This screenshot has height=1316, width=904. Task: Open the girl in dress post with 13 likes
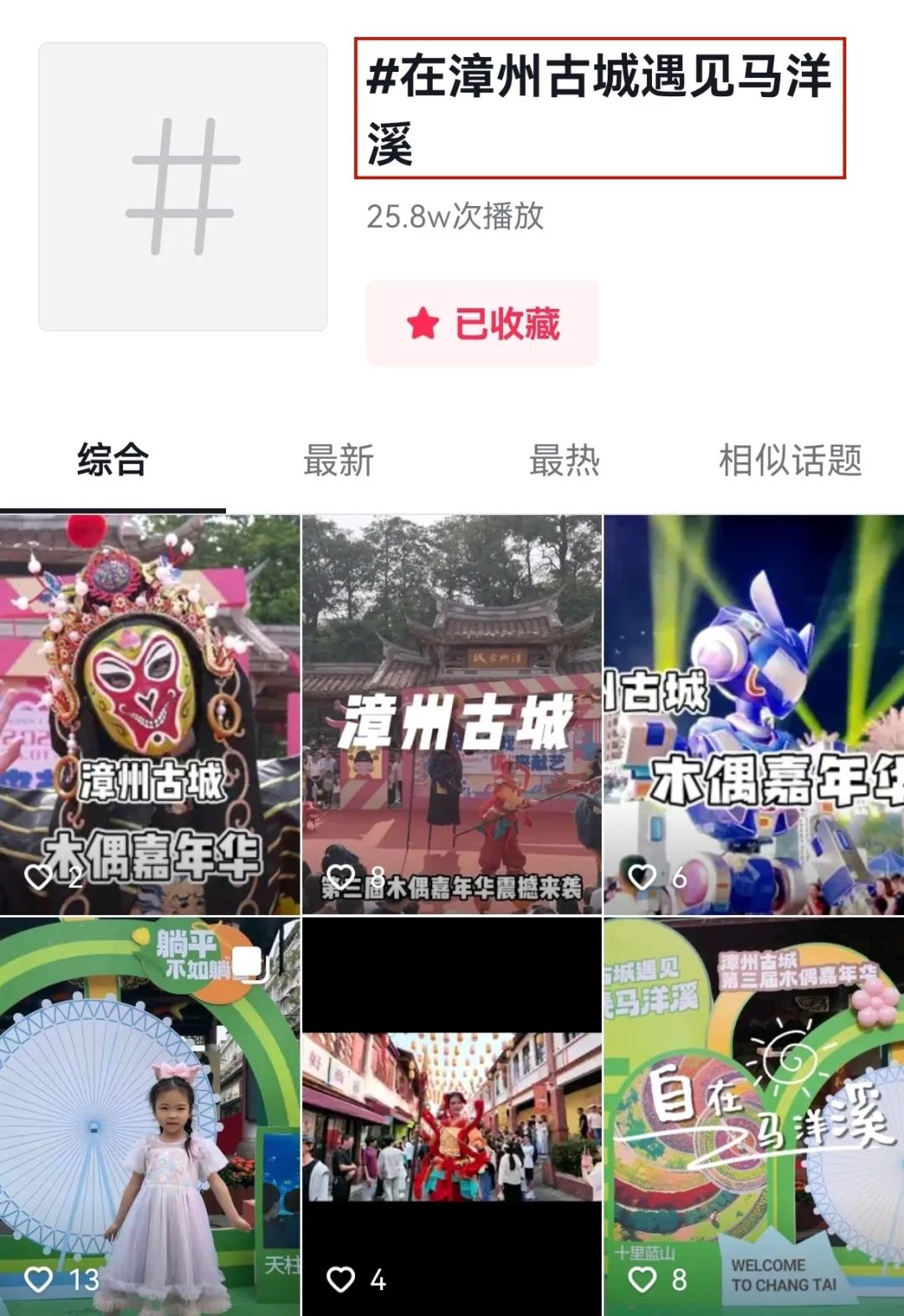150,1116
